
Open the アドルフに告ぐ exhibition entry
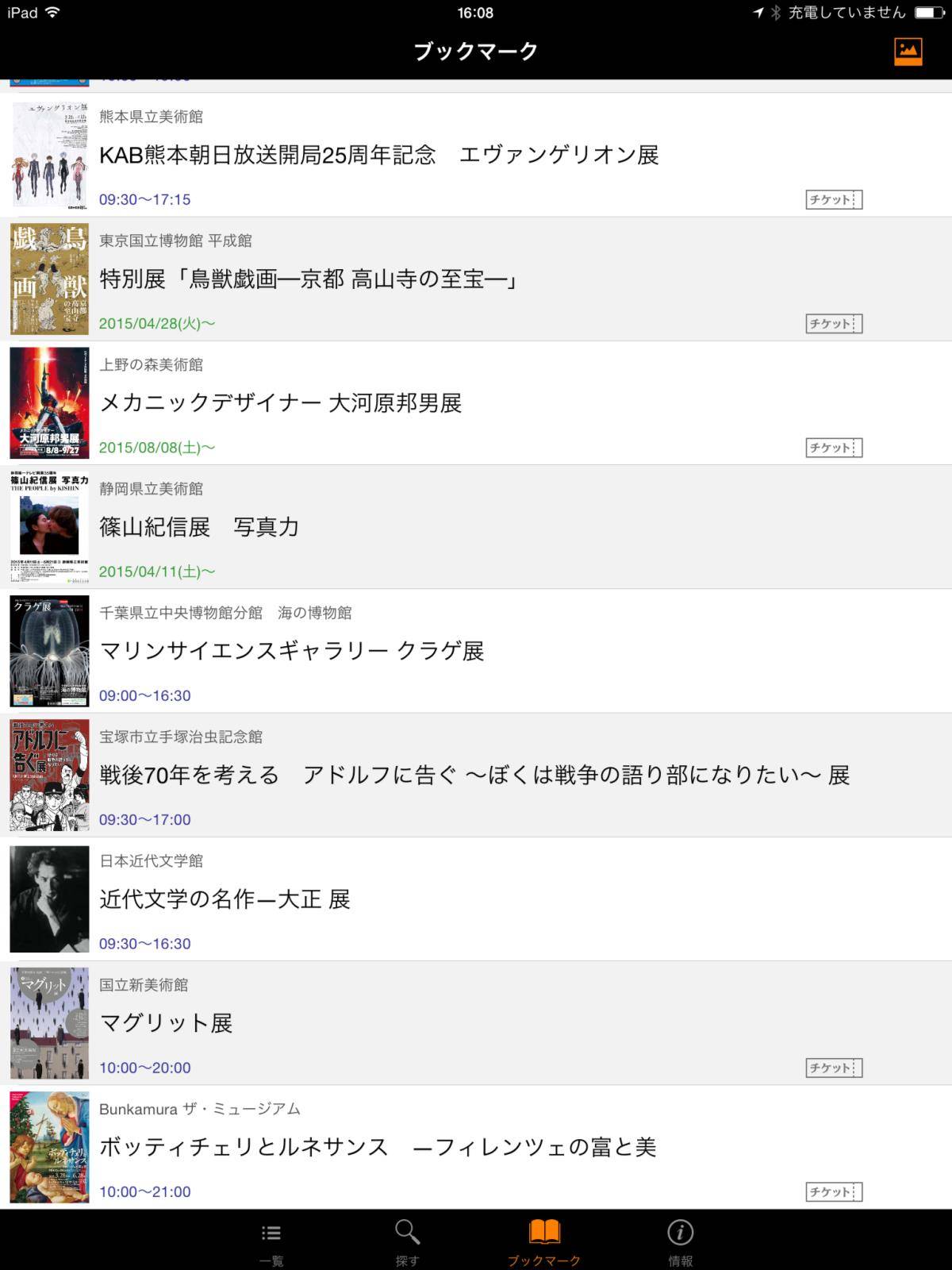pos(474,775)
